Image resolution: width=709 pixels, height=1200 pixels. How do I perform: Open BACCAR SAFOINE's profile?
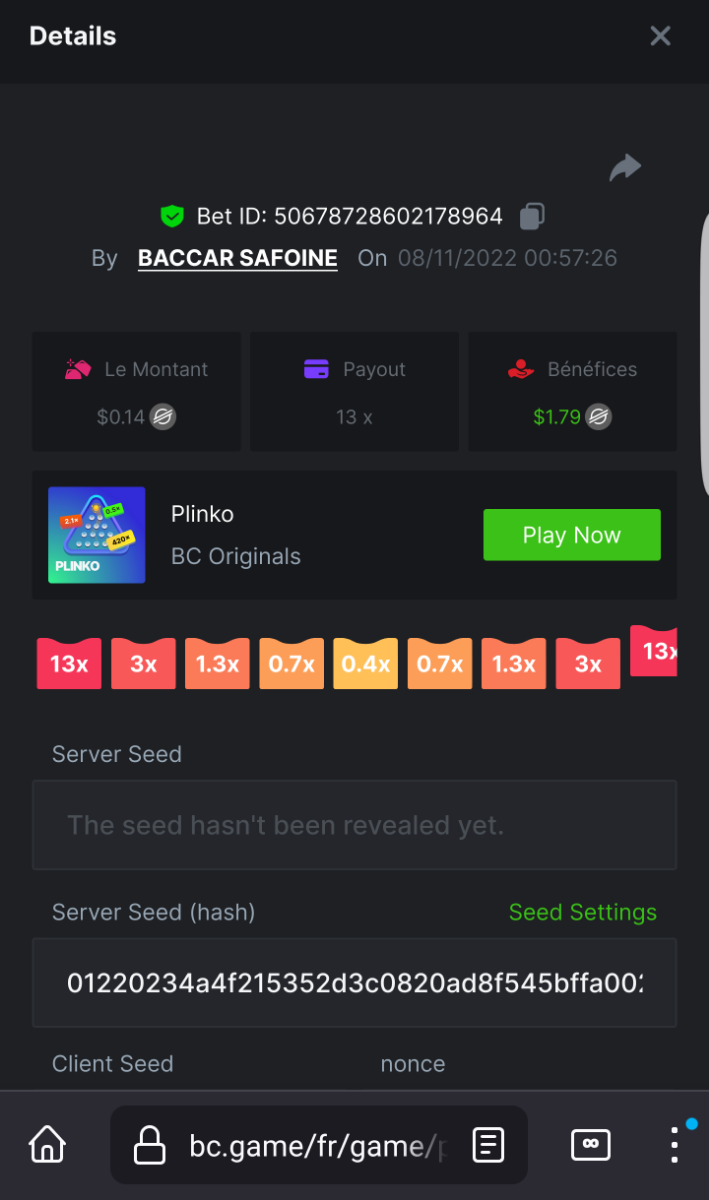point(237,258)
